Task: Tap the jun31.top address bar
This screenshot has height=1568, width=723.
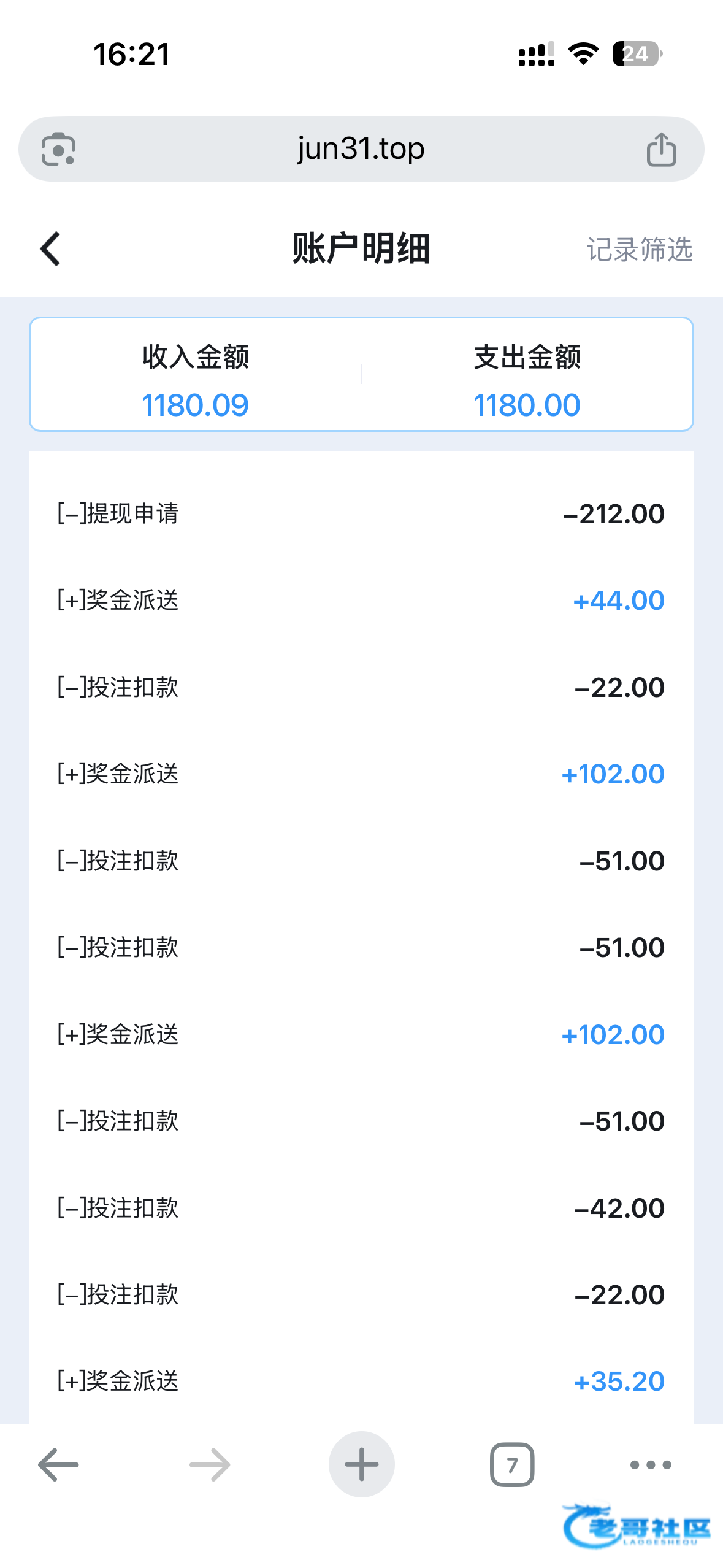Action: (x=361, y=149)
